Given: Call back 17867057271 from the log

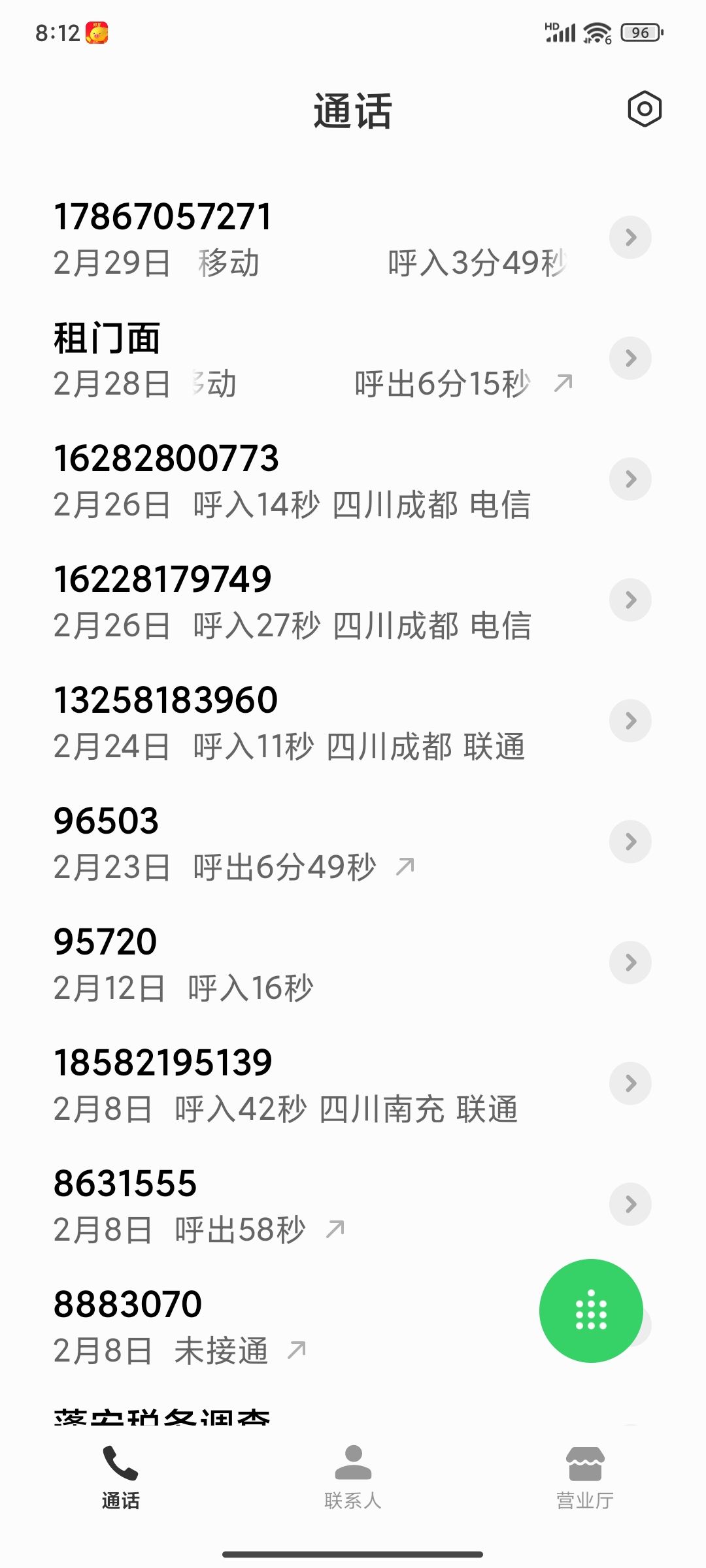Looking at the screenshot, I should [294, 238].
